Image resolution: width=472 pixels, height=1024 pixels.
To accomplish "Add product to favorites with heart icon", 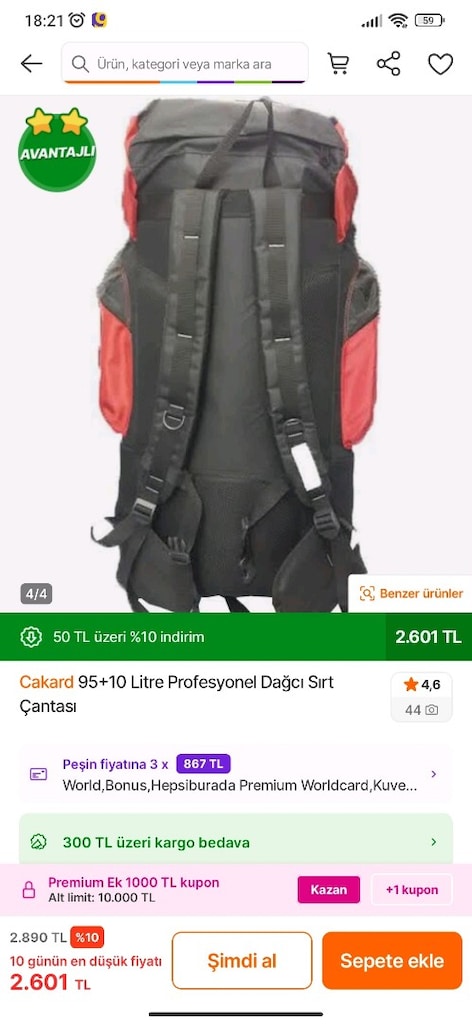I will (440, 64).
